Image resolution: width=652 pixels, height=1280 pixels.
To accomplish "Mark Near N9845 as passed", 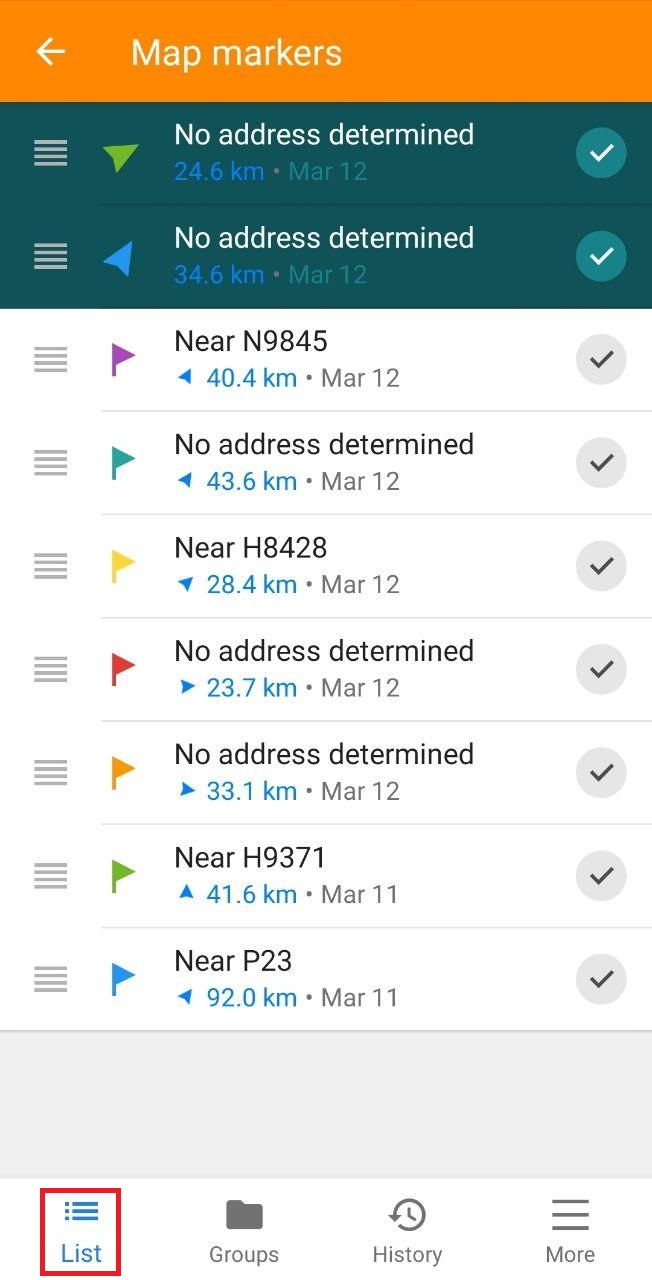I will 601,360.
